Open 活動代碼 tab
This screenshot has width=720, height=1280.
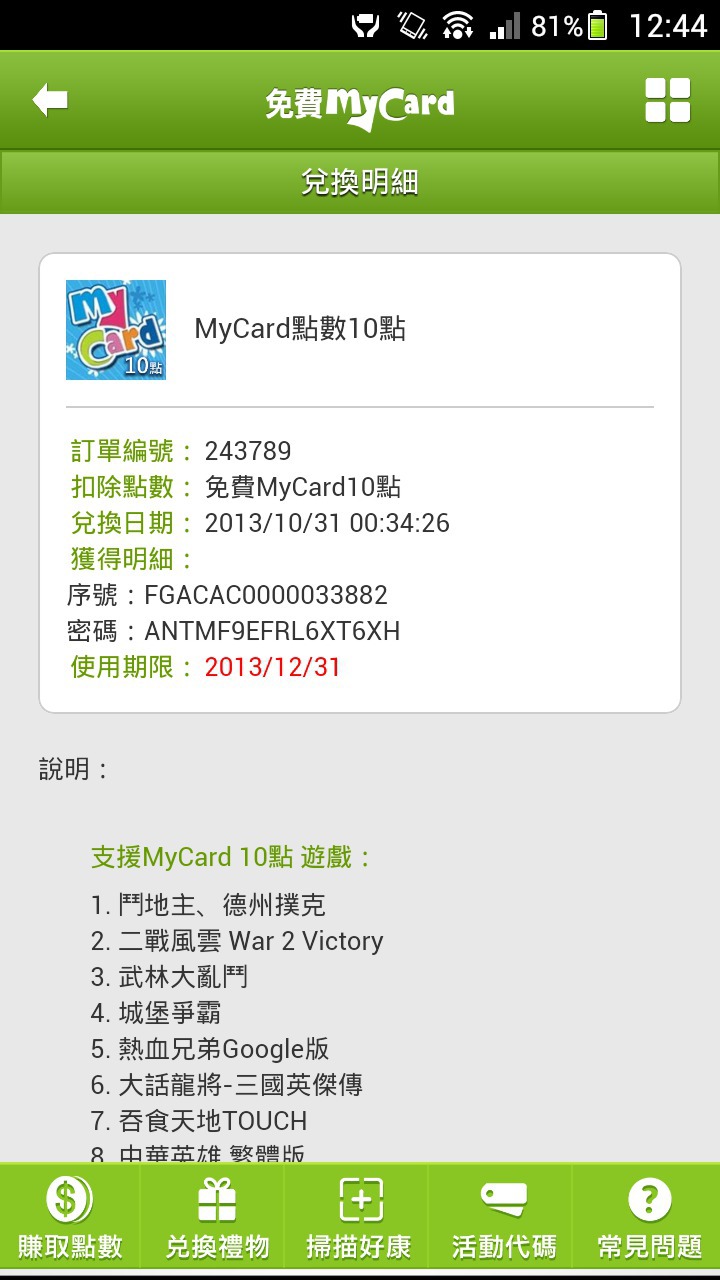pyautogui.click(x=503, y=1218)
